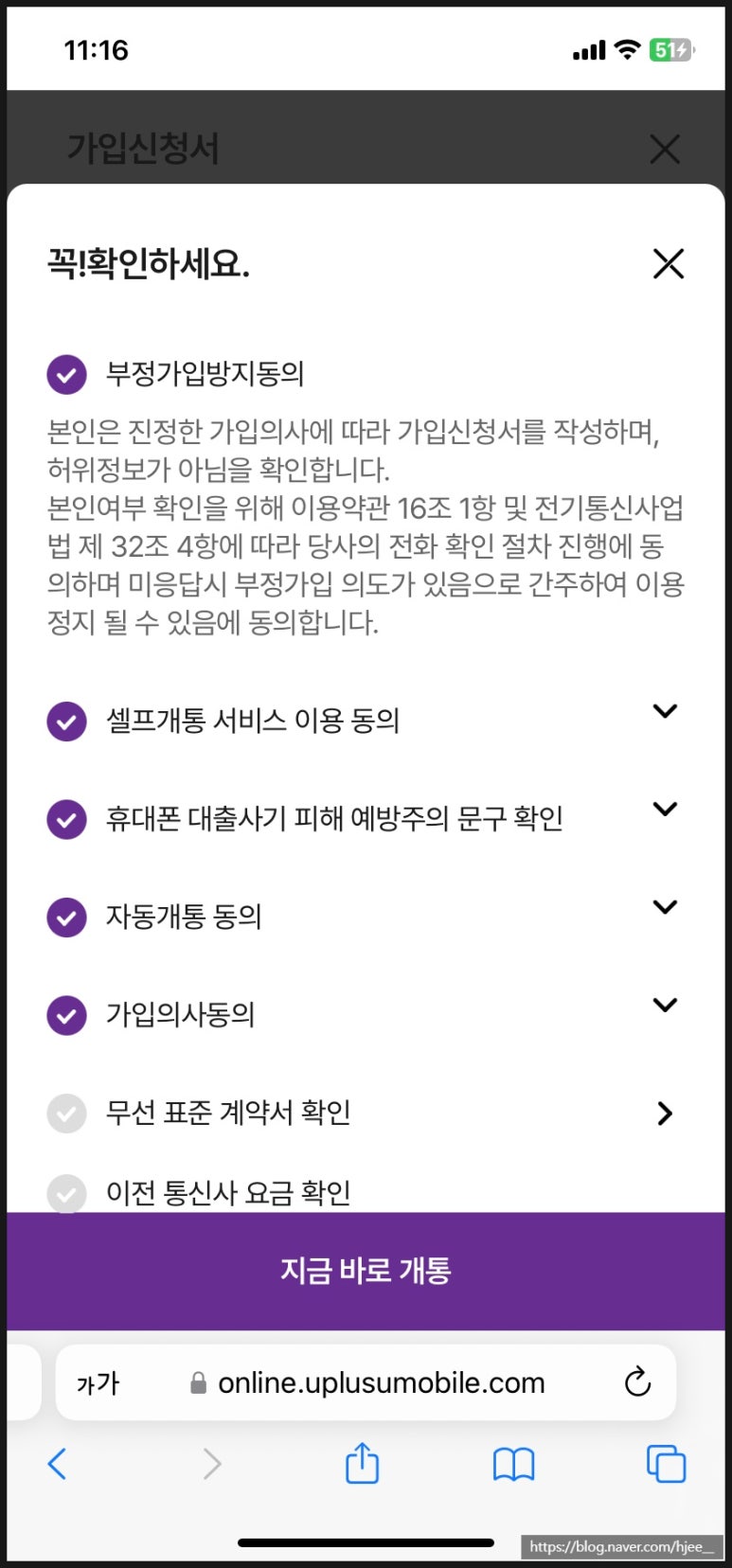
Task: Open 무선 표준 계약서 확인 arrow
Action: [x=666, y=1114]
